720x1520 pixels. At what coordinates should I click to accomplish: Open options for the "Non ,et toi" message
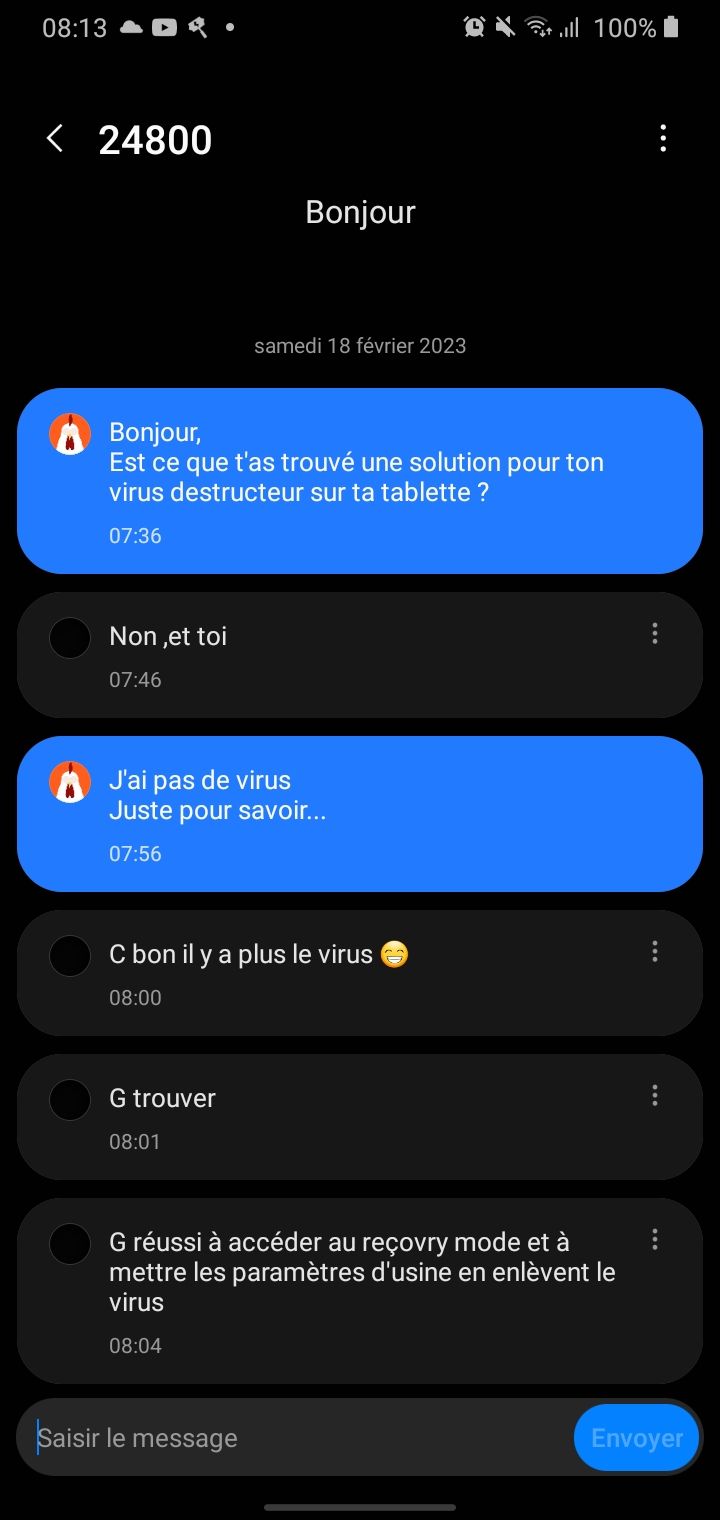tap(655, 633)
